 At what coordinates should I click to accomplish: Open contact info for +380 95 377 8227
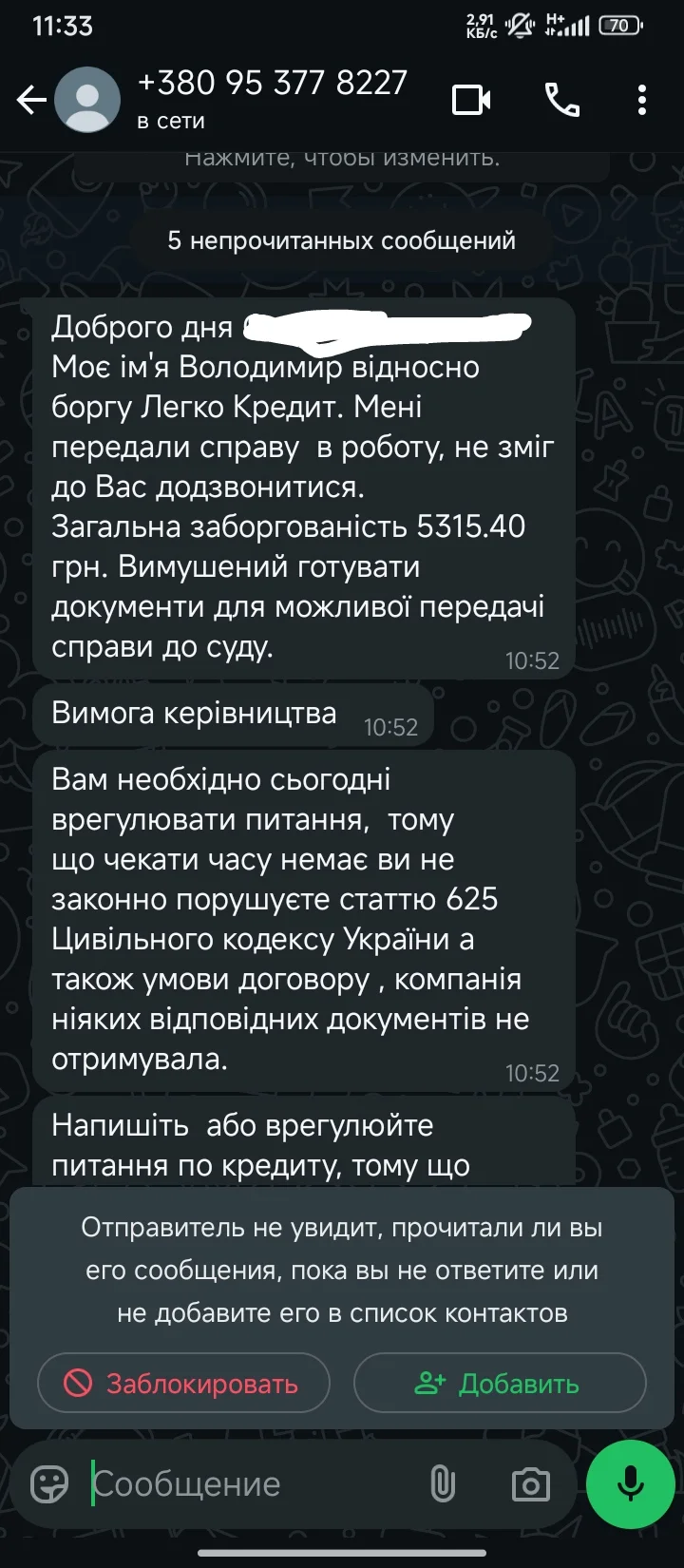pyautogui.click(x=273, y=98)
